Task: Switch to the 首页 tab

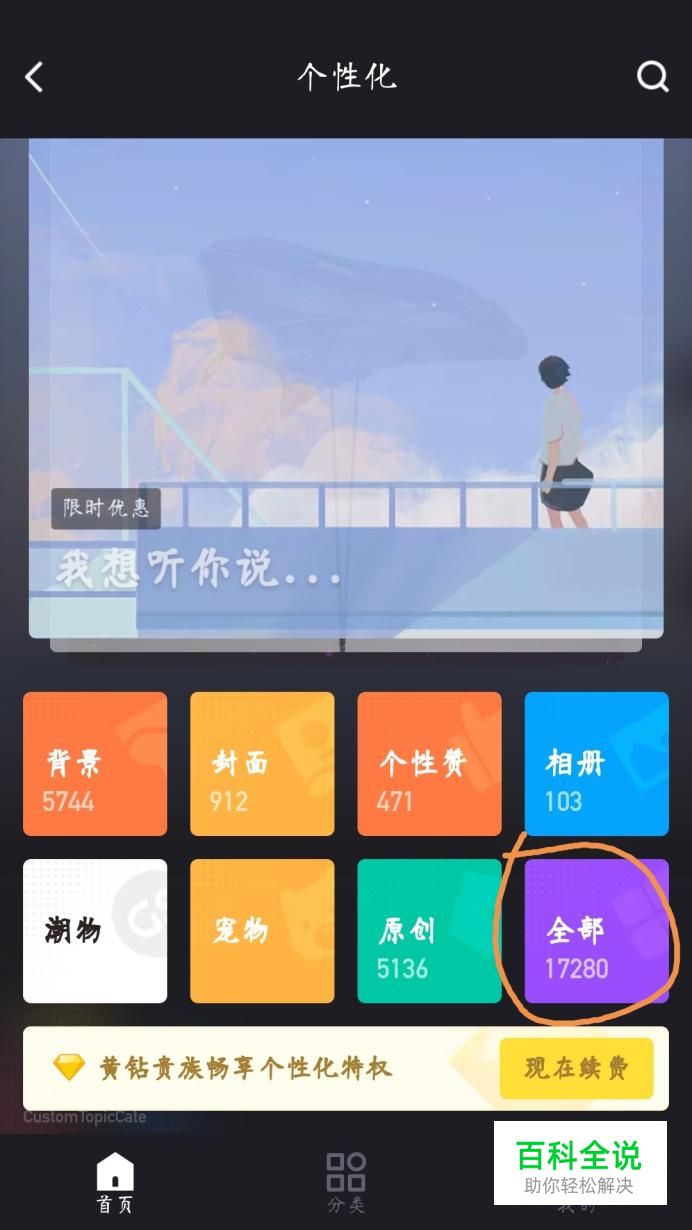Action: [x=115, y=1182]
